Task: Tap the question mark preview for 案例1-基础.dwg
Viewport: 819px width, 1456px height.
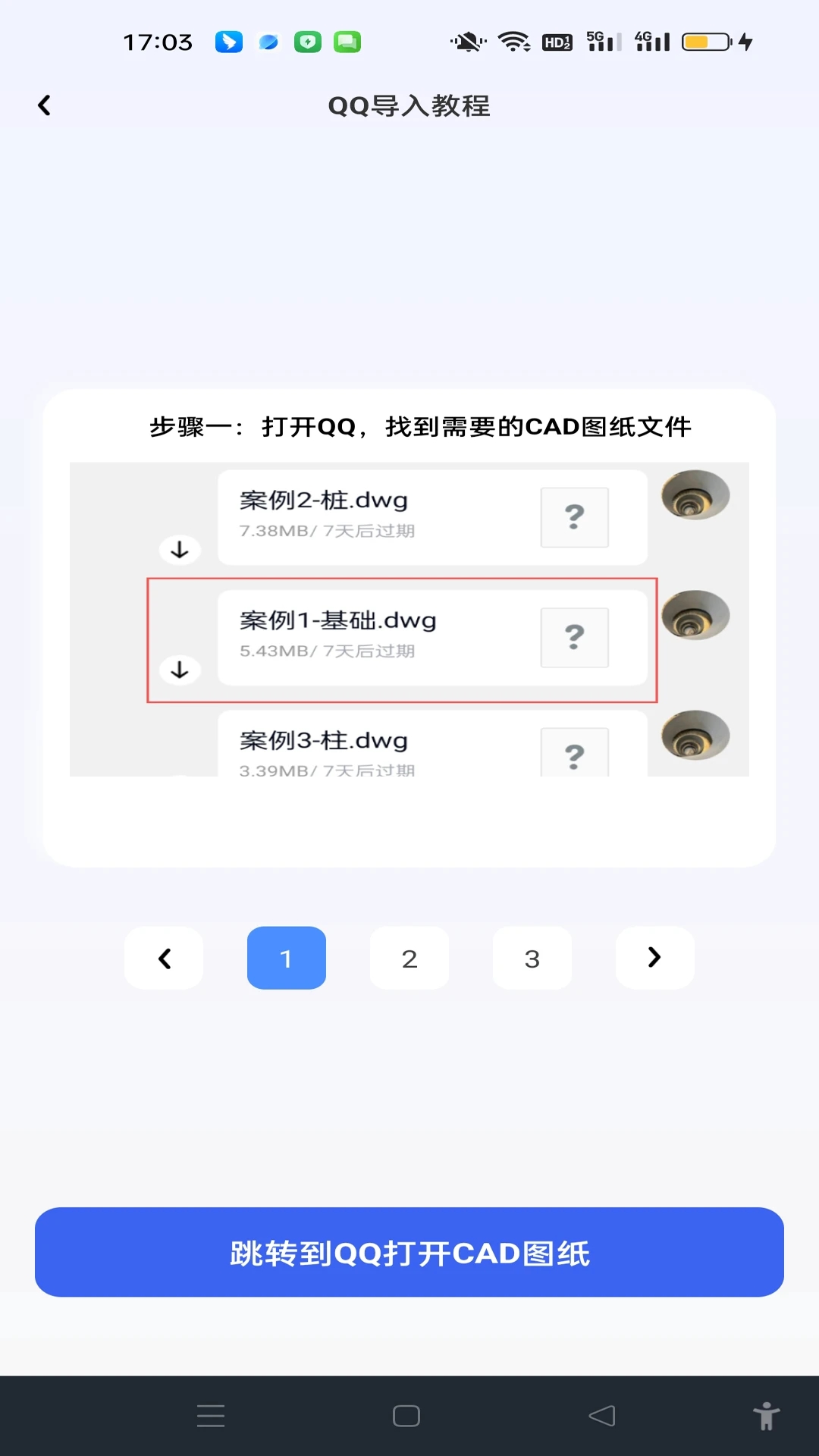Action: coord(574,638)
